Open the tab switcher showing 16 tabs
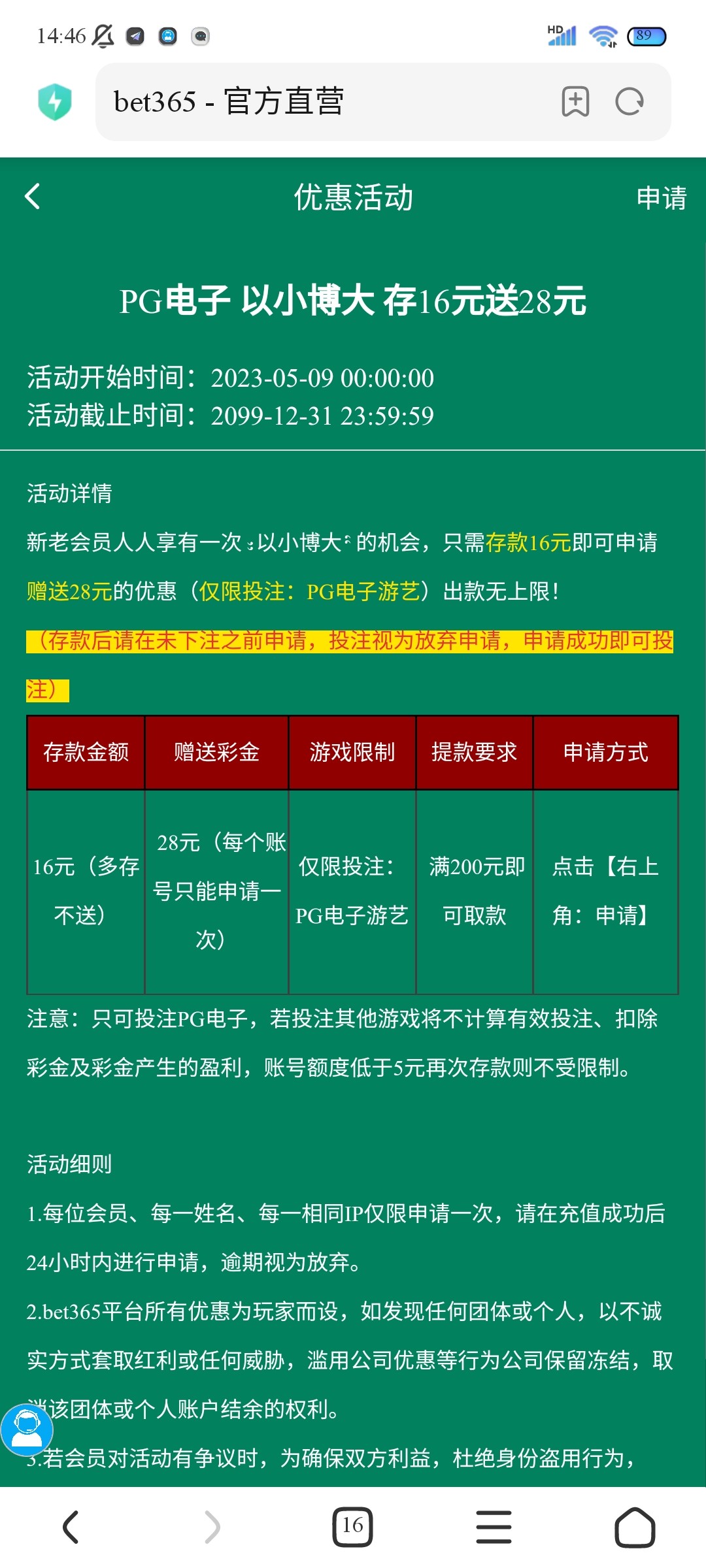The width and height of the screenshot is (706, 1568). [352, 1527]
